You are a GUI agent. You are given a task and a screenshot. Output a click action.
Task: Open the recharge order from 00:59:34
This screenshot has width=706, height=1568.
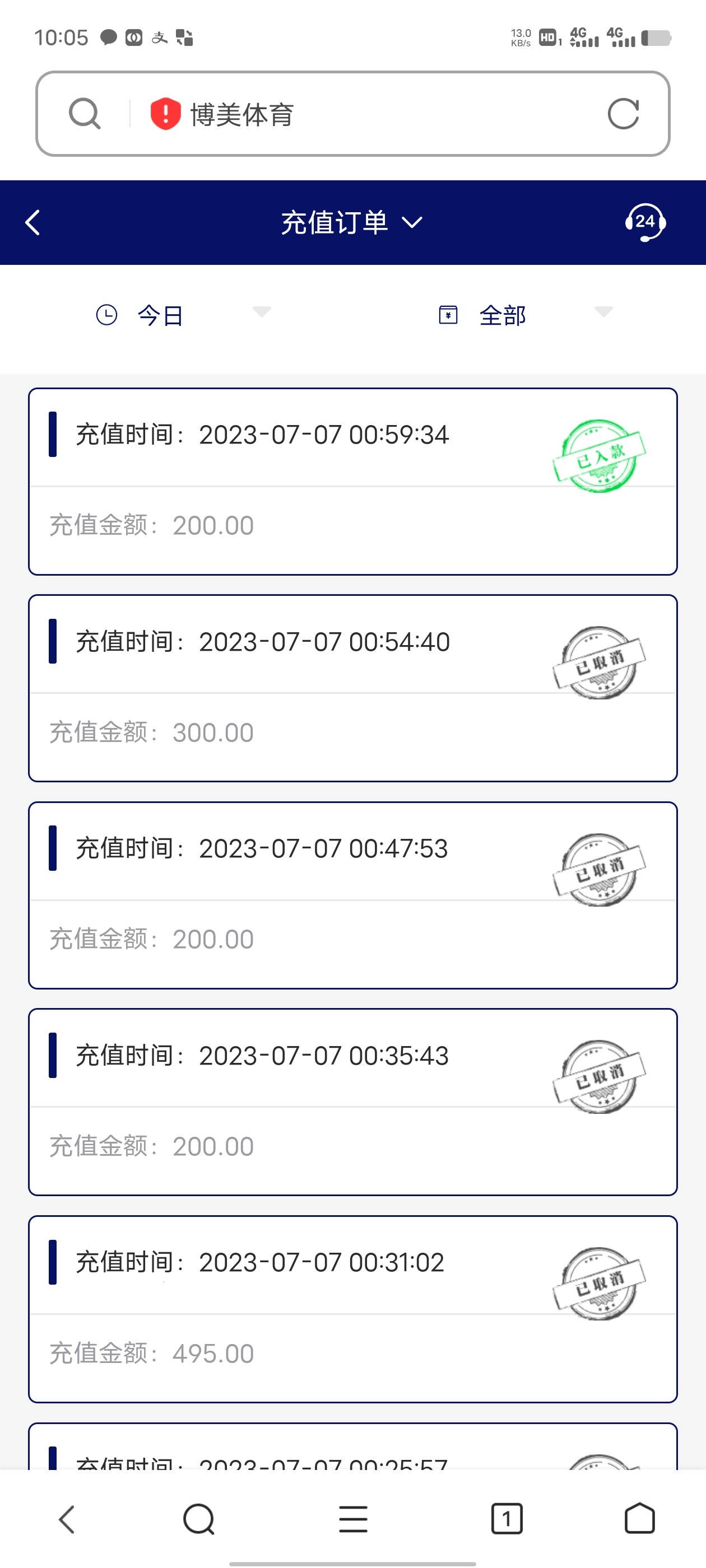pyautogui.click(x=352, y=482)
